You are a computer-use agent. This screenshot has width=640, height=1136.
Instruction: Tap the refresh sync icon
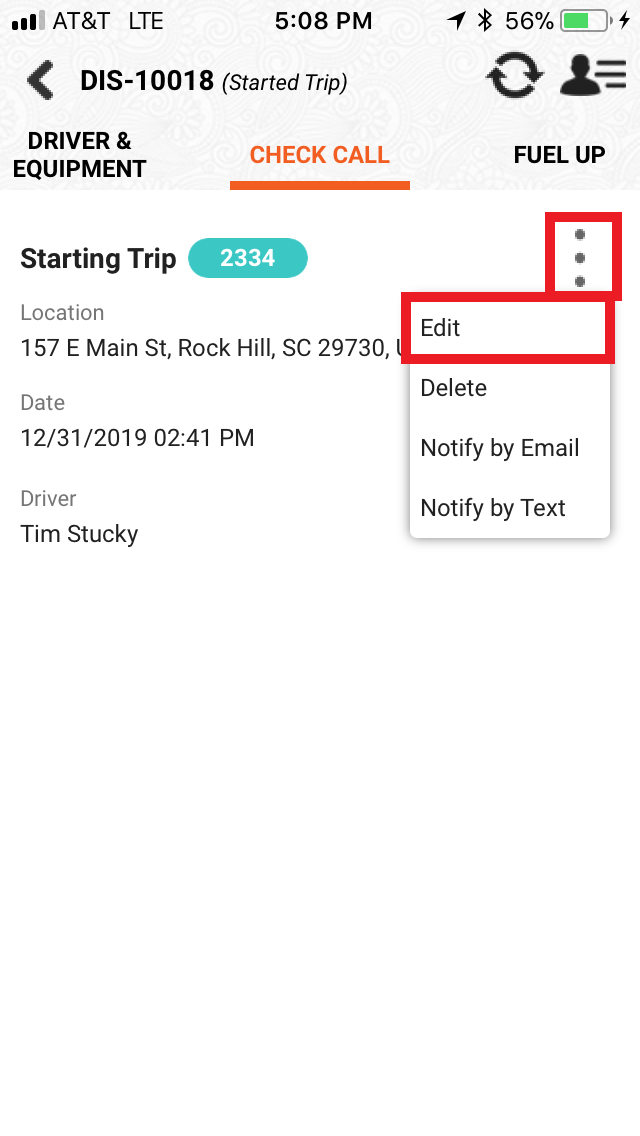tap(515, 76)
